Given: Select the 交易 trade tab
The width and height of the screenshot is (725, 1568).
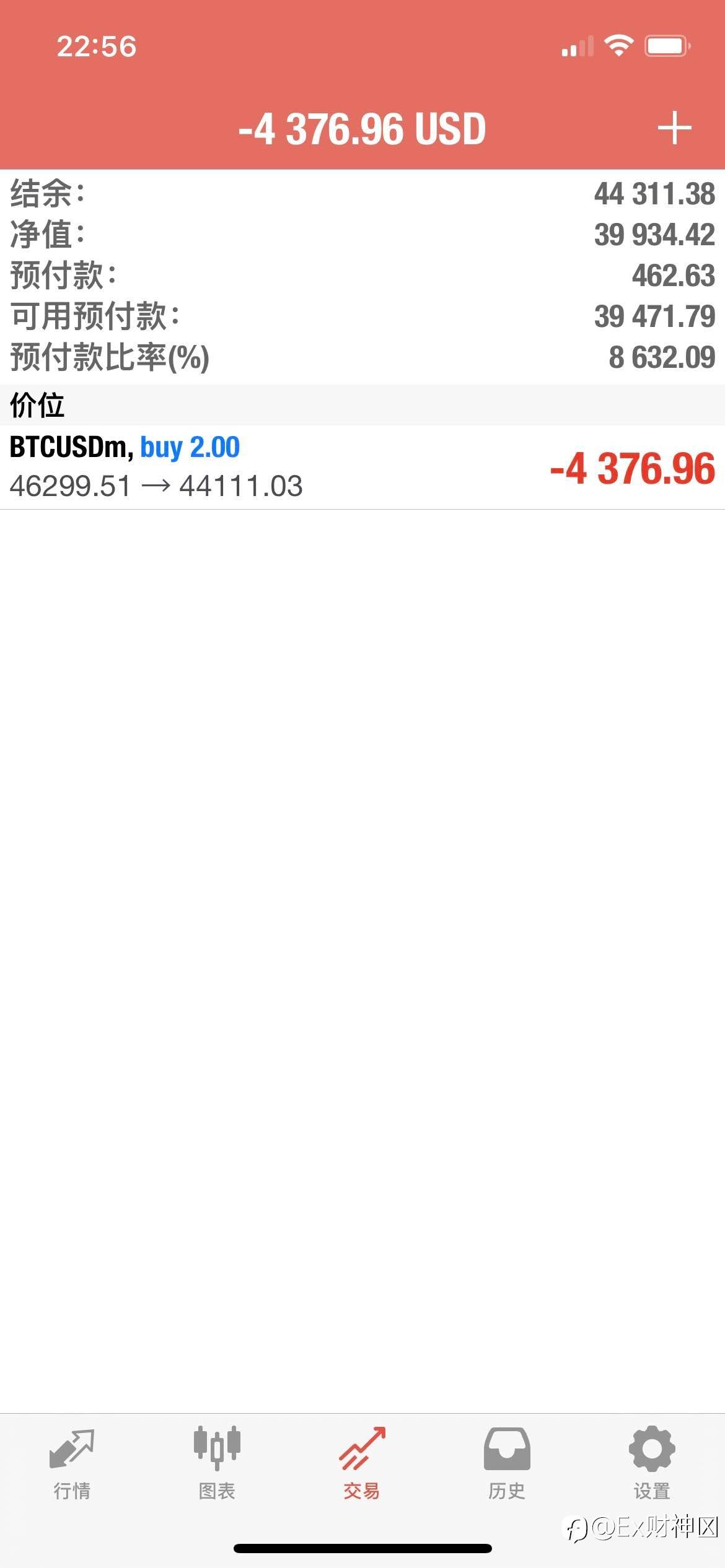Looking at the screenshot, I should [x=362, y=1464].
